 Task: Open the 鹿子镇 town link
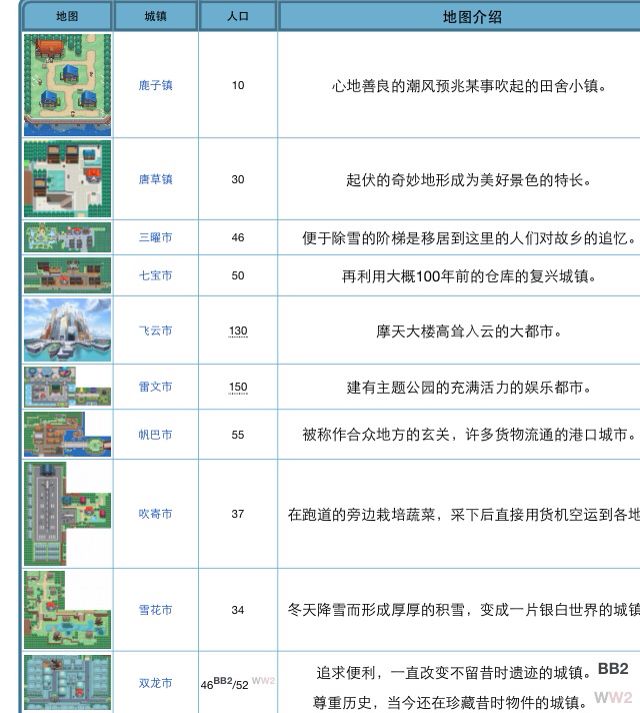(155, 86)
